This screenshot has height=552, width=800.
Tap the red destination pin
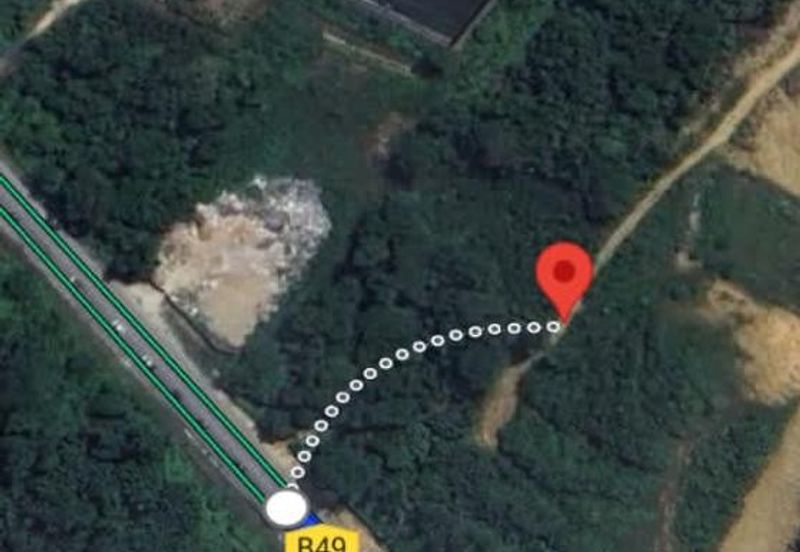tap(564, 274)
